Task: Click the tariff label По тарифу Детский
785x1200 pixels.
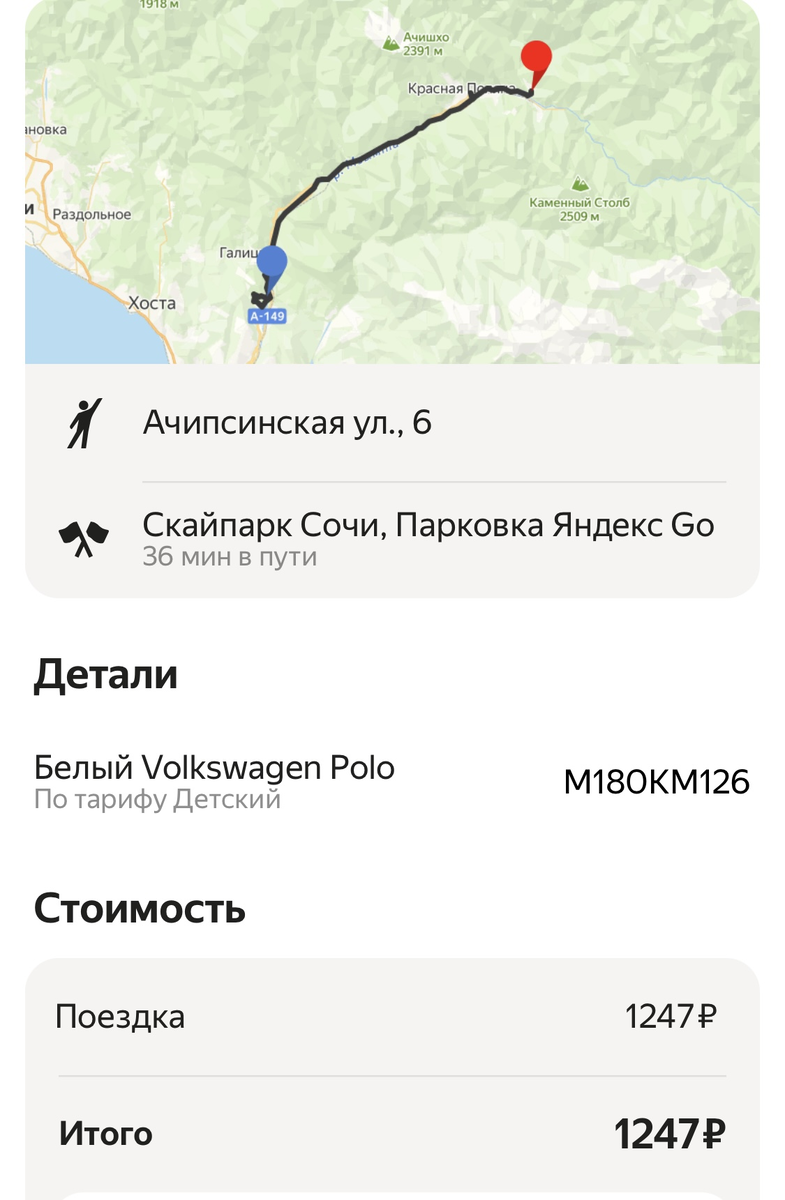Action: [157, 798]
